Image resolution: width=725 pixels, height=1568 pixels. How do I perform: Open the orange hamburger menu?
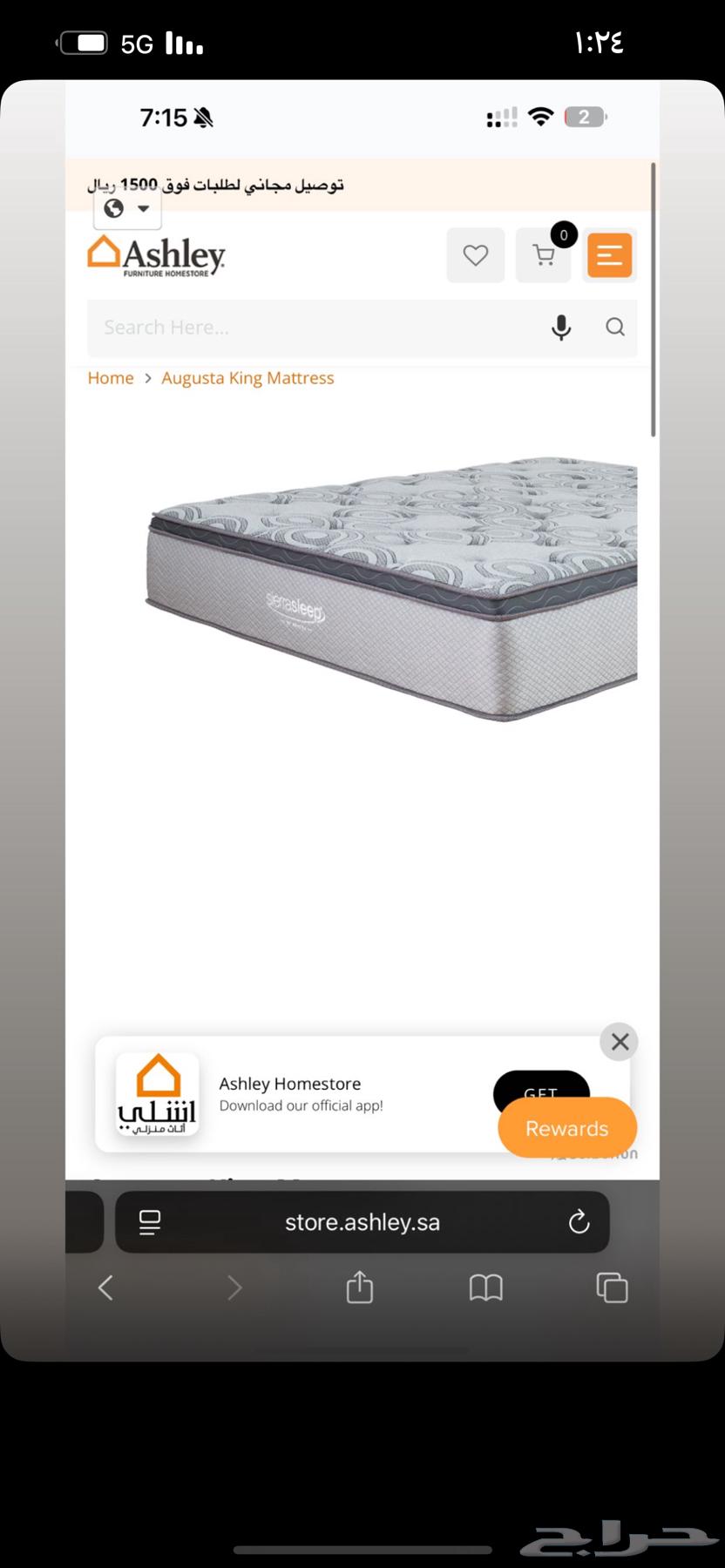[609, 255]
